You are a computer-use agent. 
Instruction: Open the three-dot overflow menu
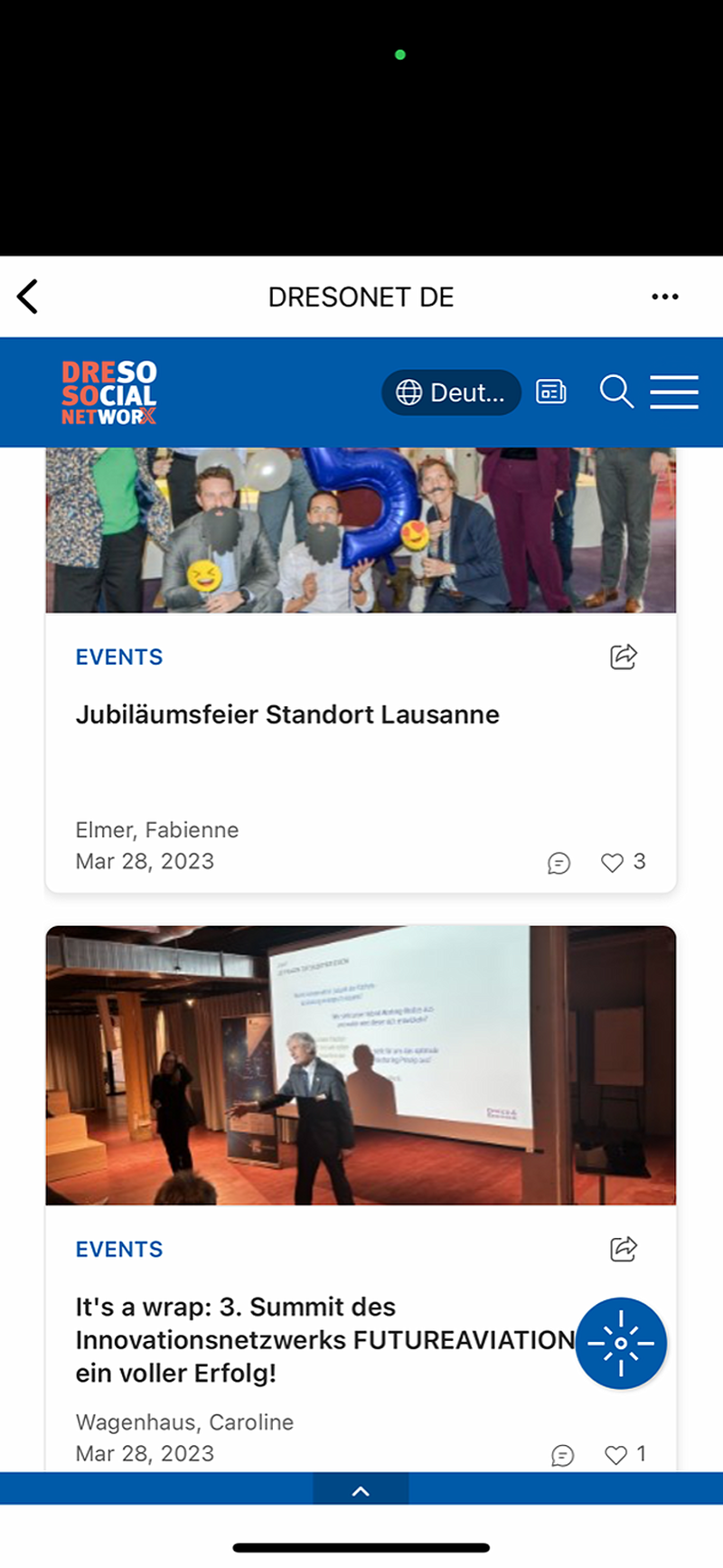(x=665, y=297)
